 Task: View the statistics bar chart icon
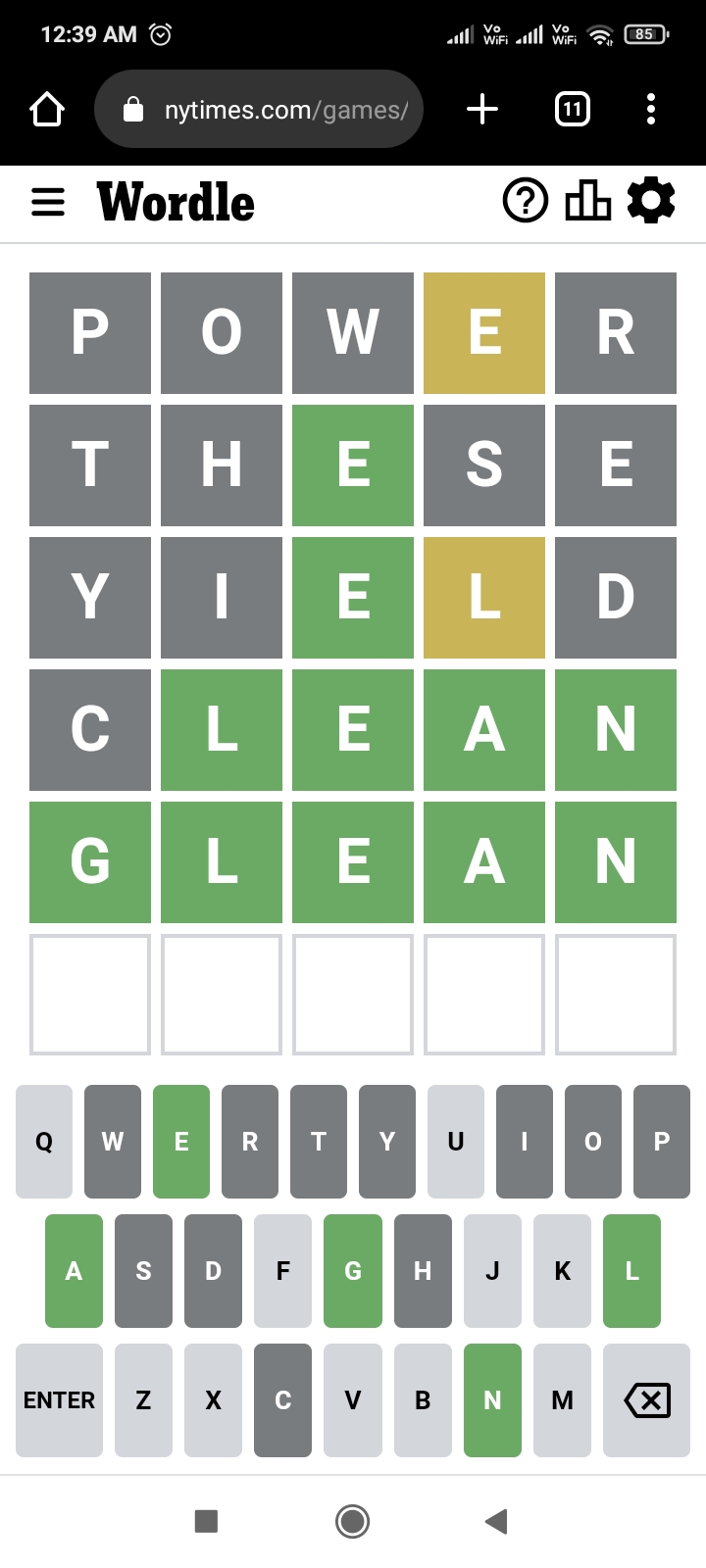pos(588,201)
